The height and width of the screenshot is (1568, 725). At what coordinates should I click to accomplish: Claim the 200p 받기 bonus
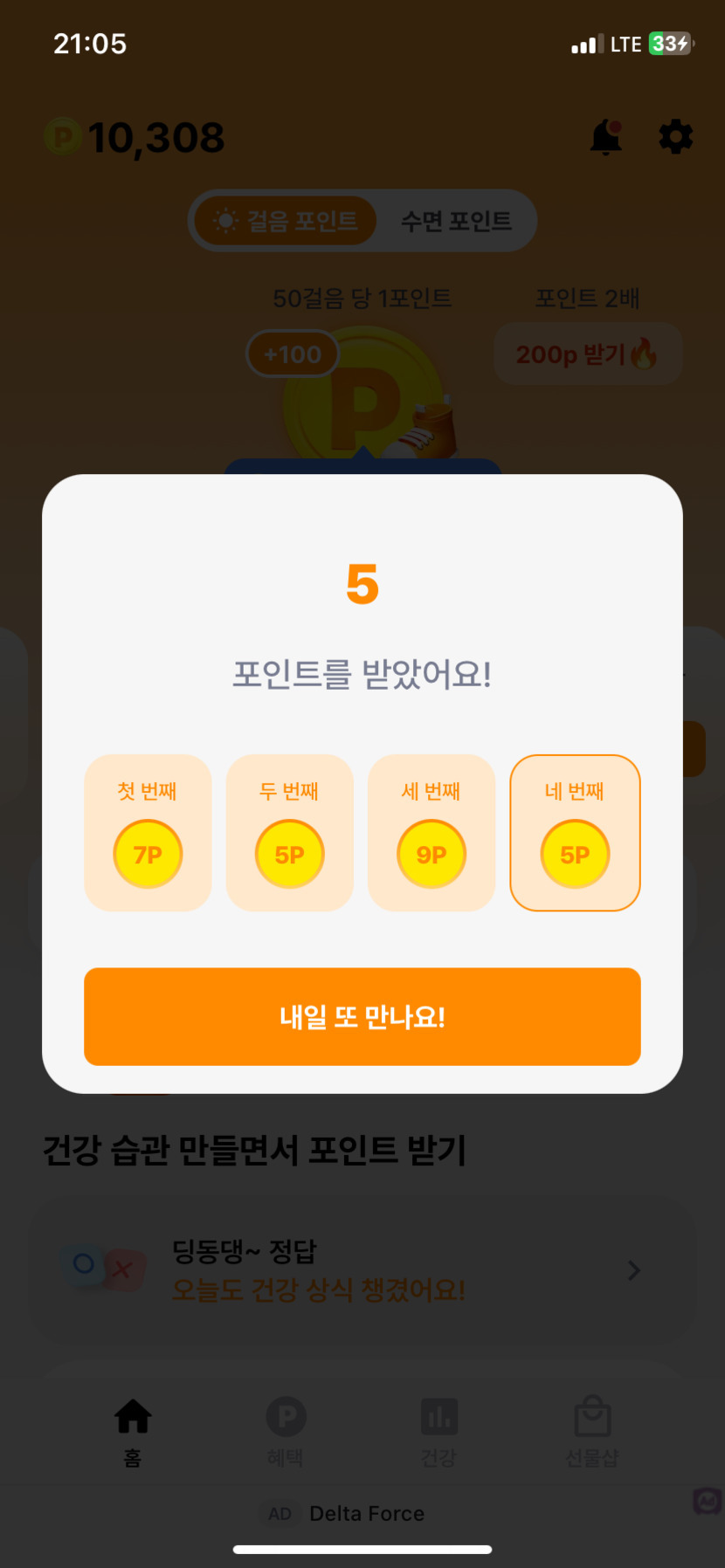click(x=588, y=354)
